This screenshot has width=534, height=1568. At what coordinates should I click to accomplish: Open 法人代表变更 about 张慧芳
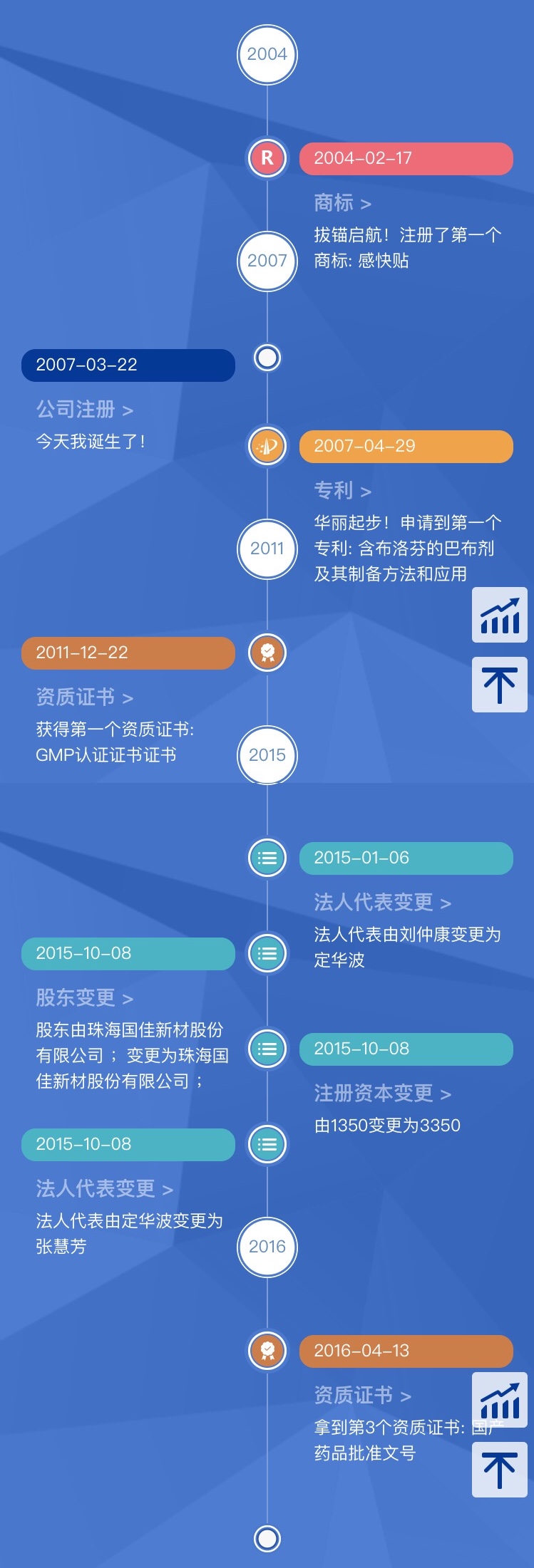[x=104, y=1189]
